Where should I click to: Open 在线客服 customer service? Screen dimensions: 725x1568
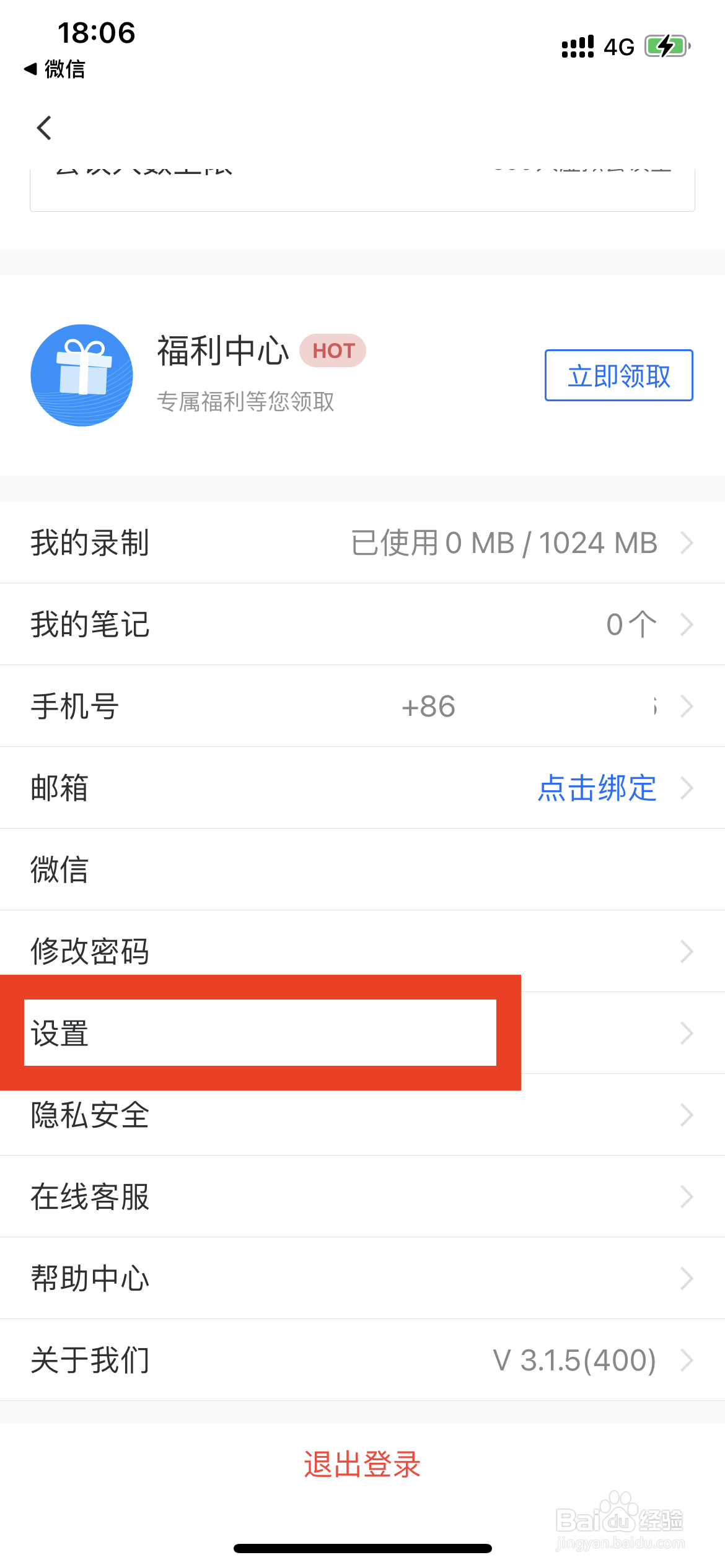[362, 1196]
